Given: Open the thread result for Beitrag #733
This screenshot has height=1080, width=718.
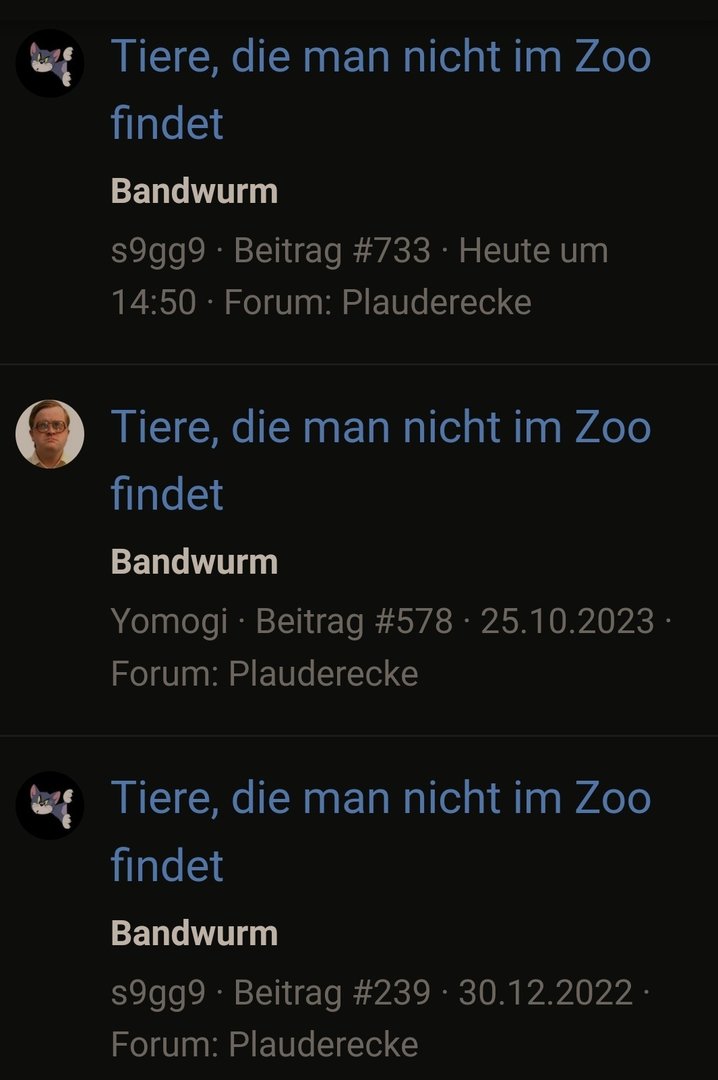Looking at the screenshot, I should pos(380,58).
